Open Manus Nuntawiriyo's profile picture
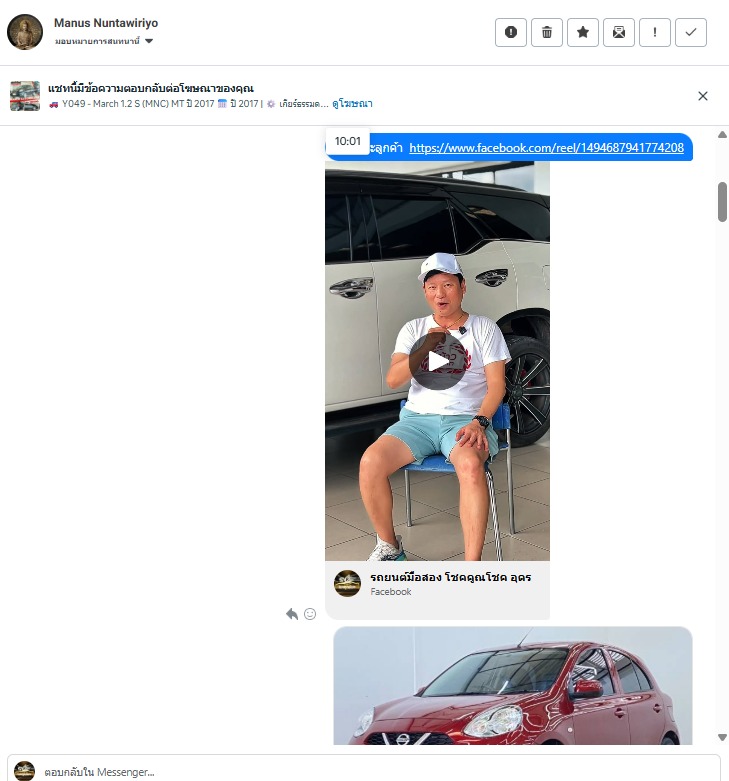The width and height of the screenshot is (729, 781). click(25, 32)
